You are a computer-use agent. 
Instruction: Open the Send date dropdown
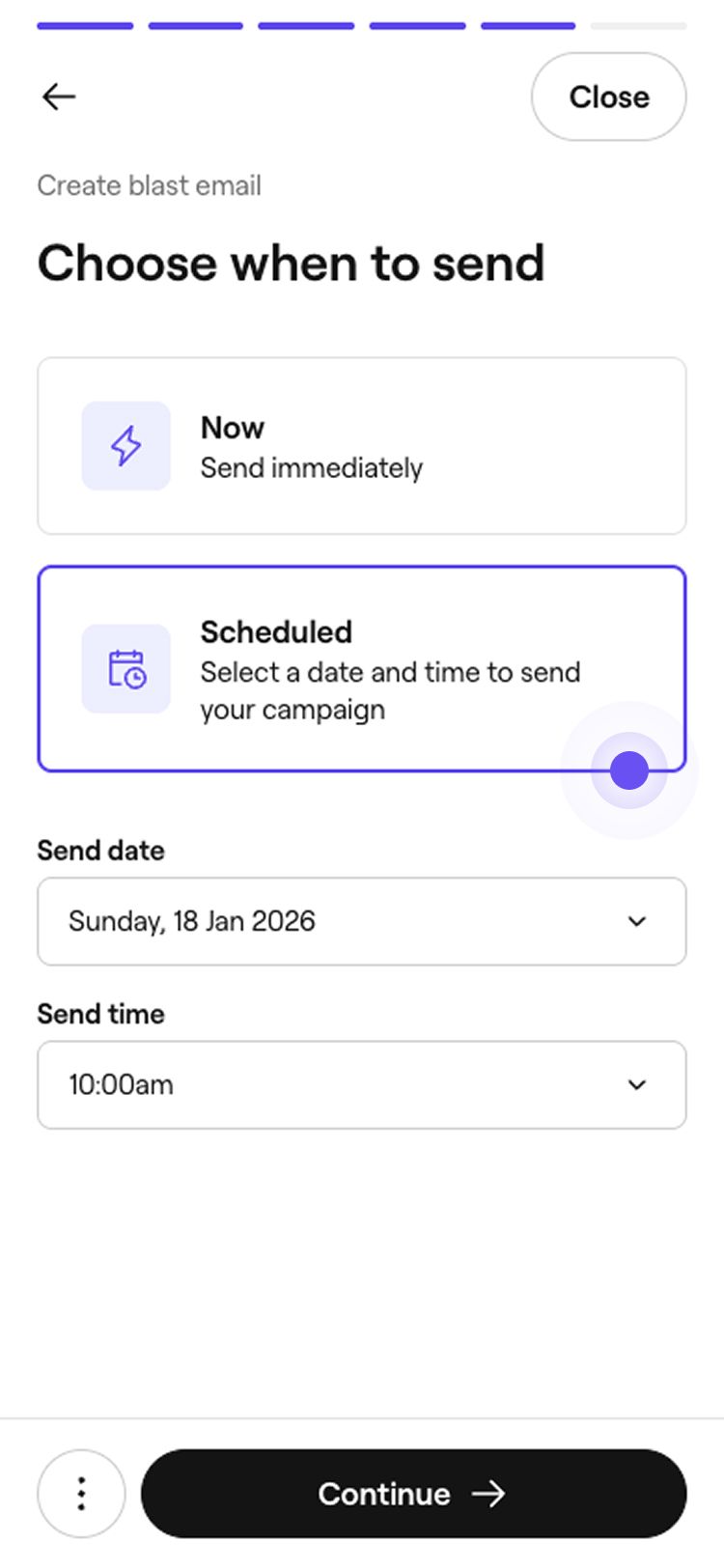(x=361, y=921)
